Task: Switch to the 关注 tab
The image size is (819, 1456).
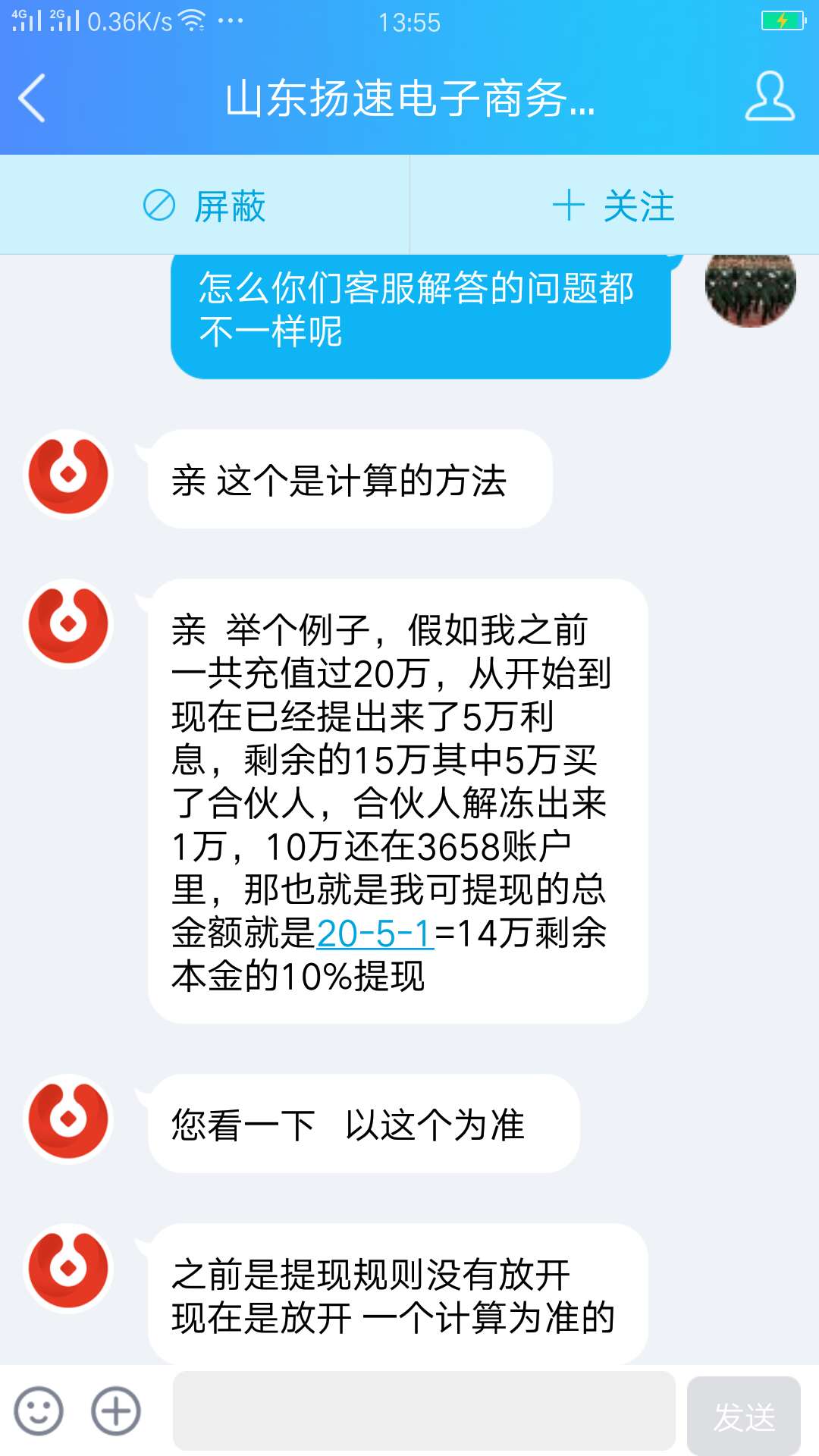Action: (x=614, y=206)
